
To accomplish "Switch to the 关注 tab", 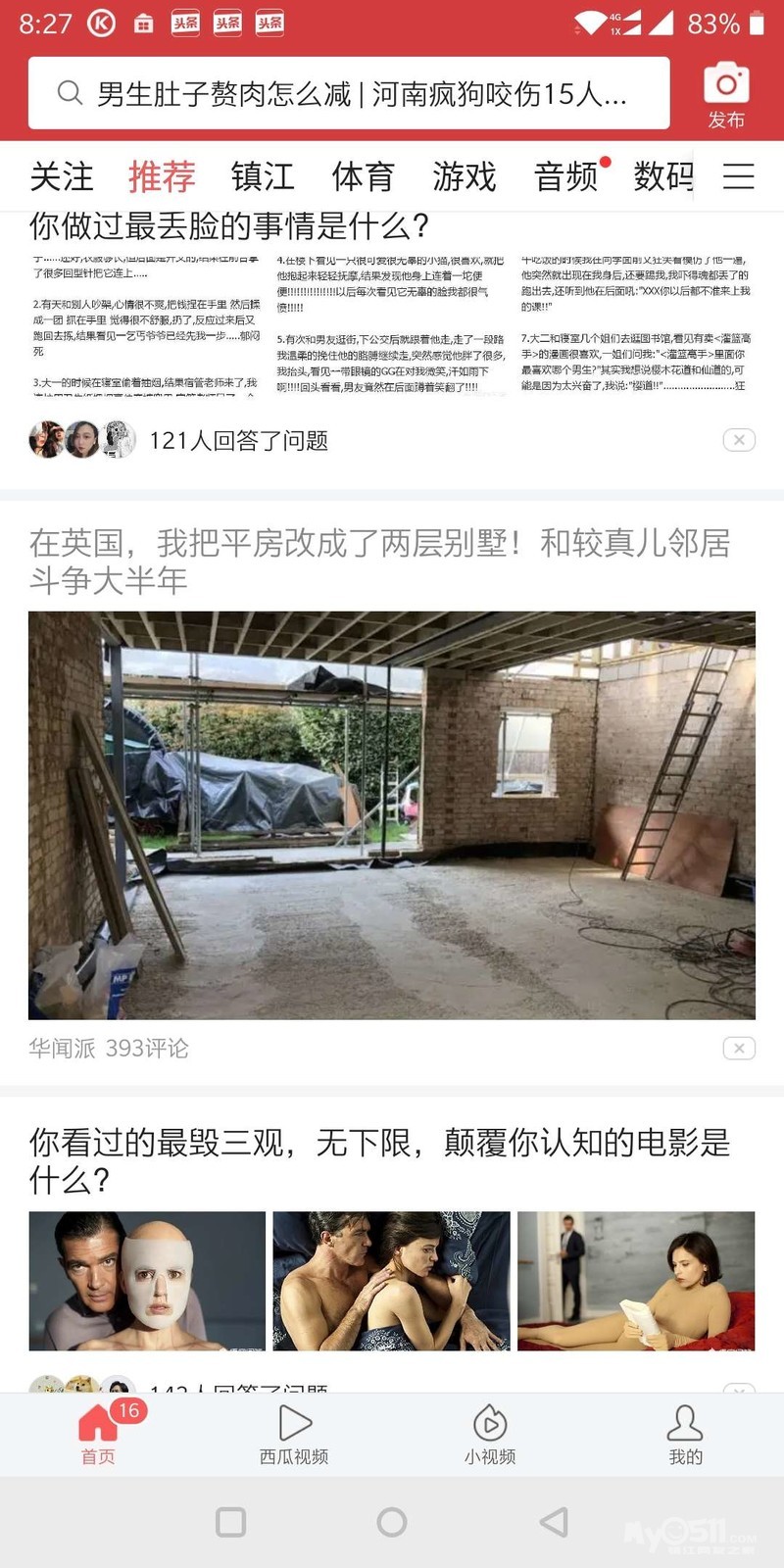I will click(61, 177).
